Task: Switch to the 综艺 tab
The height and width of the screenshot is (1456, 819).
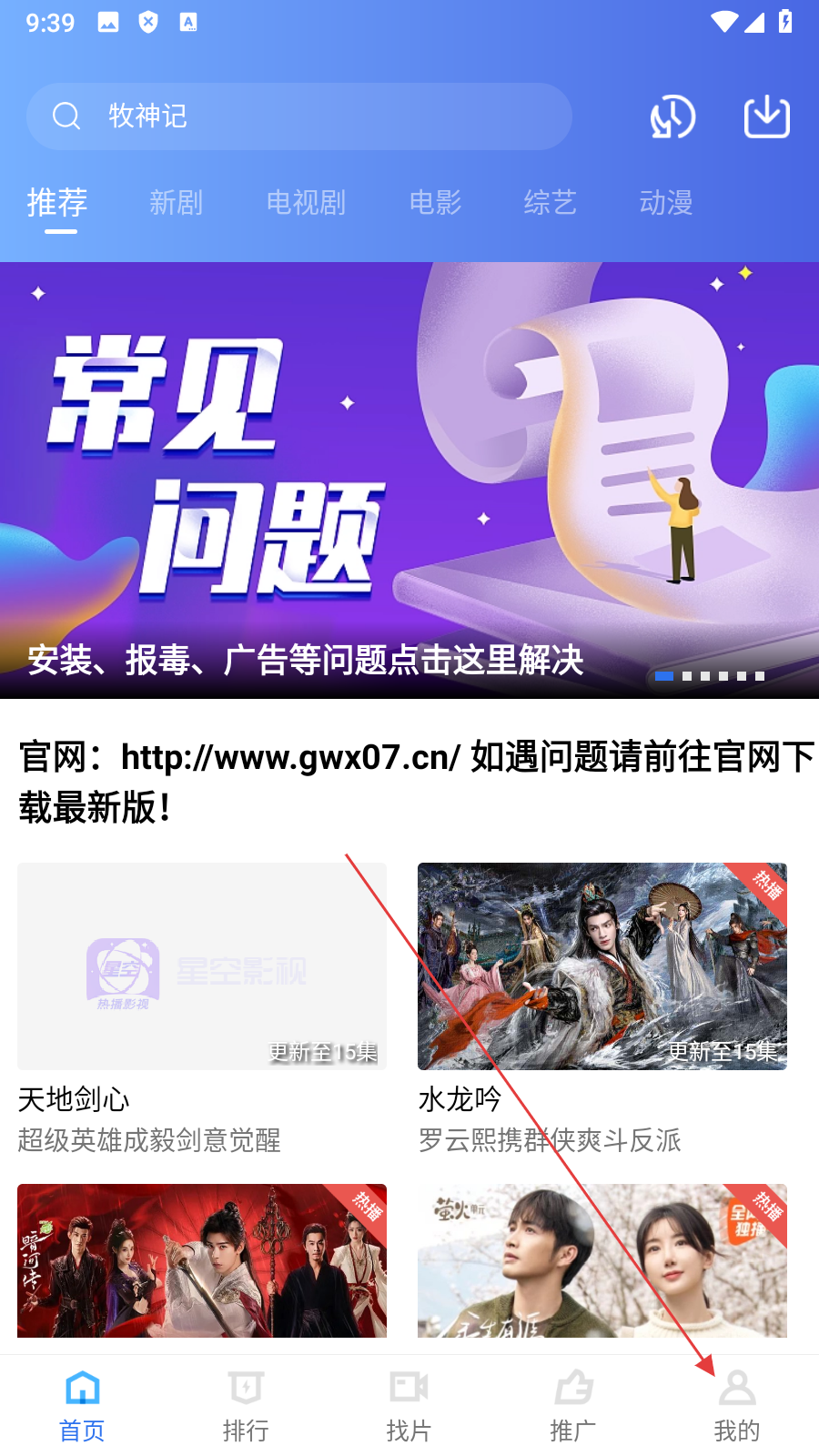Action: (x=550, y=202)
